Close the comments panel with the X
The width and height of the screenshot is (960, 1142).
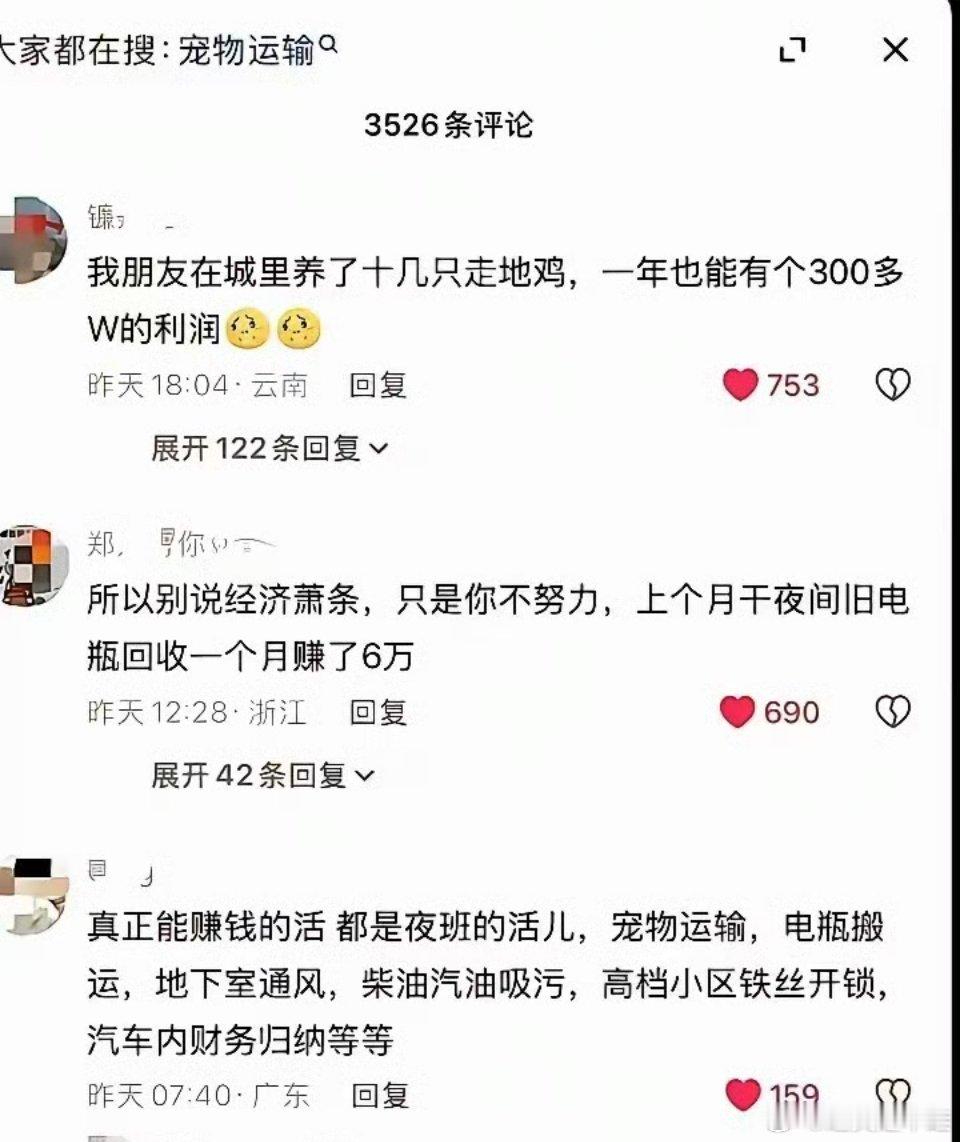pos(894,49)
